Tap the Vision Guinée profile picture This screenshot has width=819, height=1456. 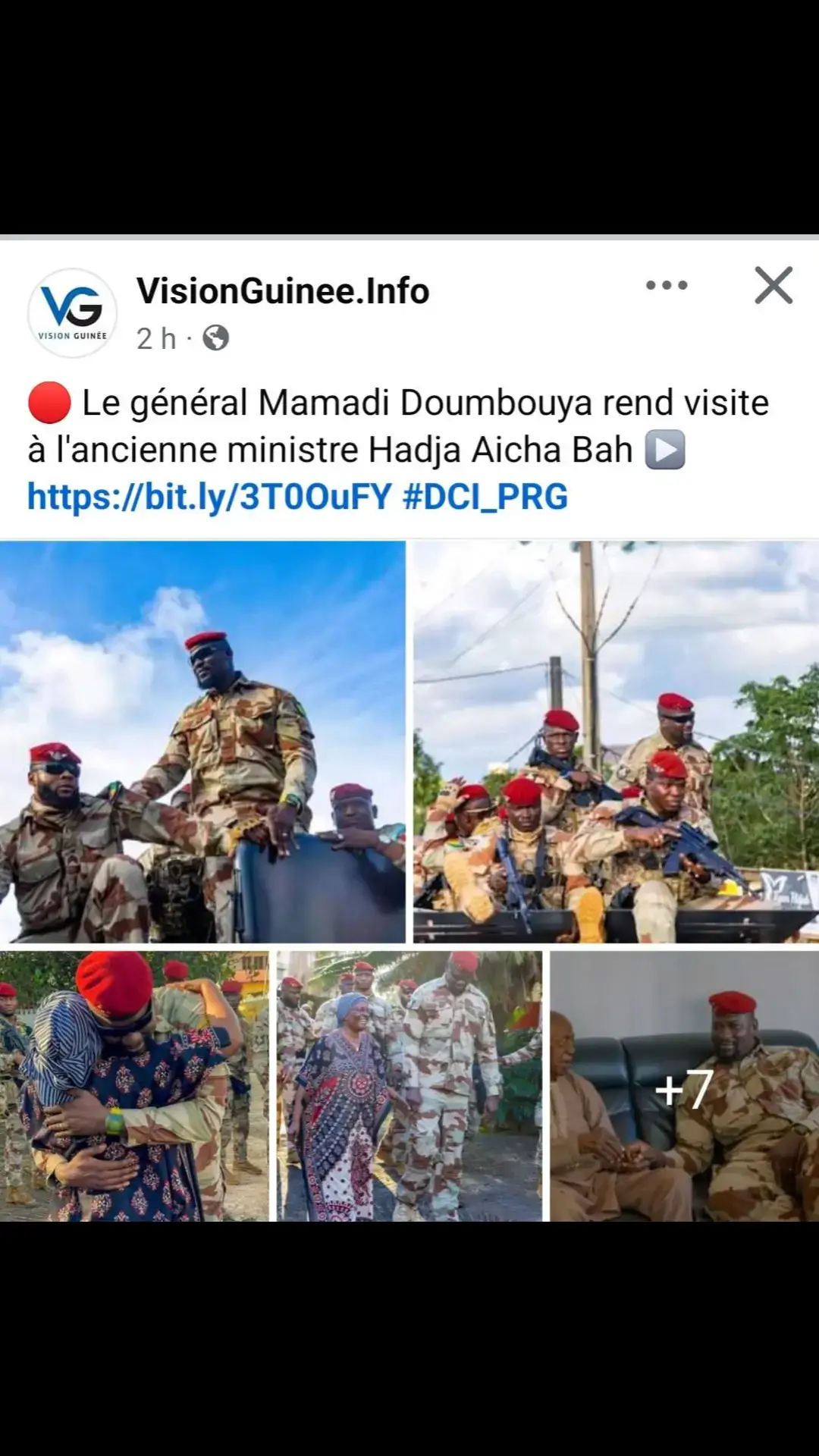point(73,313)
